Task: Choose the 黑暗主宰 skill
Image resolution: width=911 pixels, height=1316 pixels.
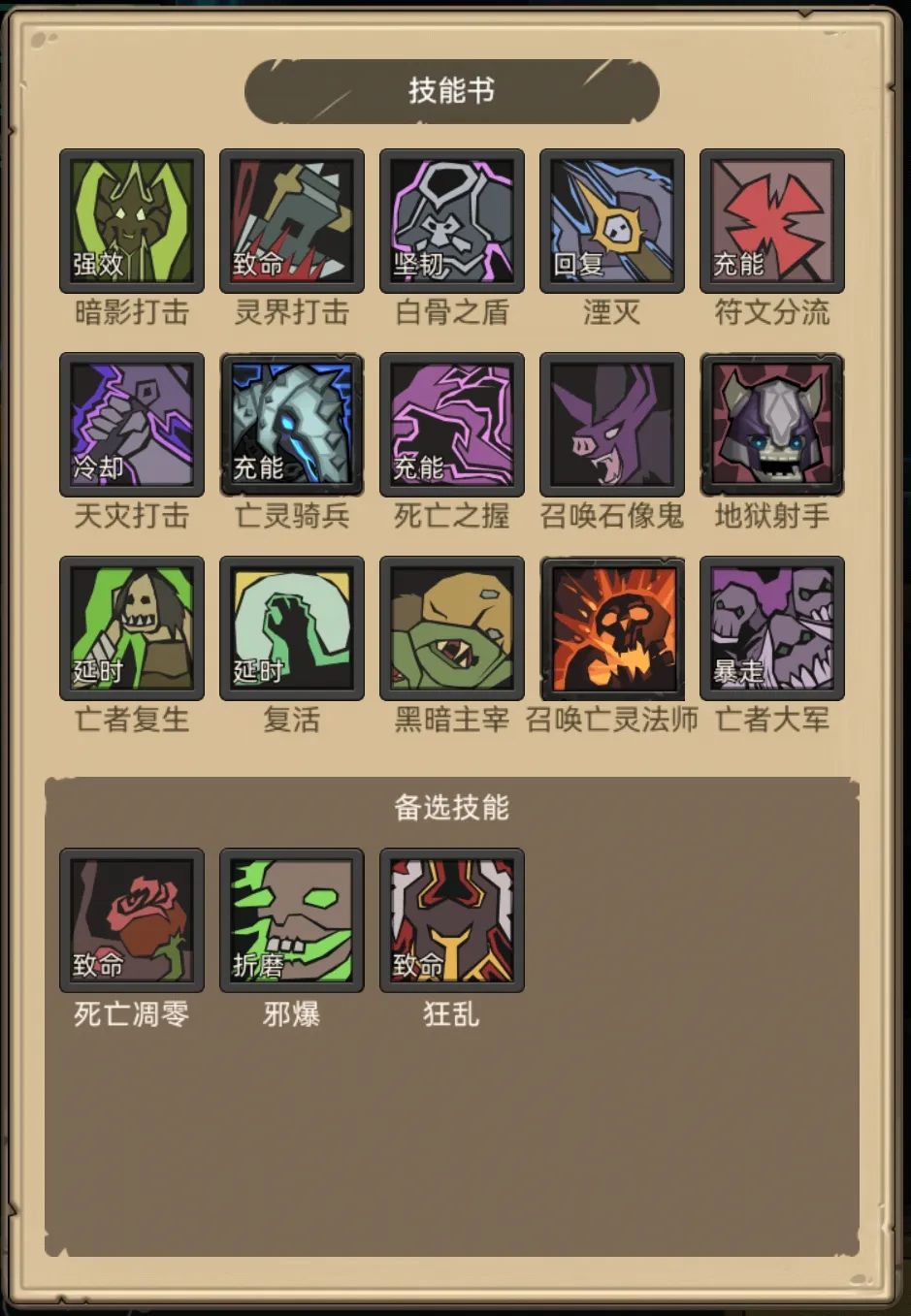Action: point(452,628)
